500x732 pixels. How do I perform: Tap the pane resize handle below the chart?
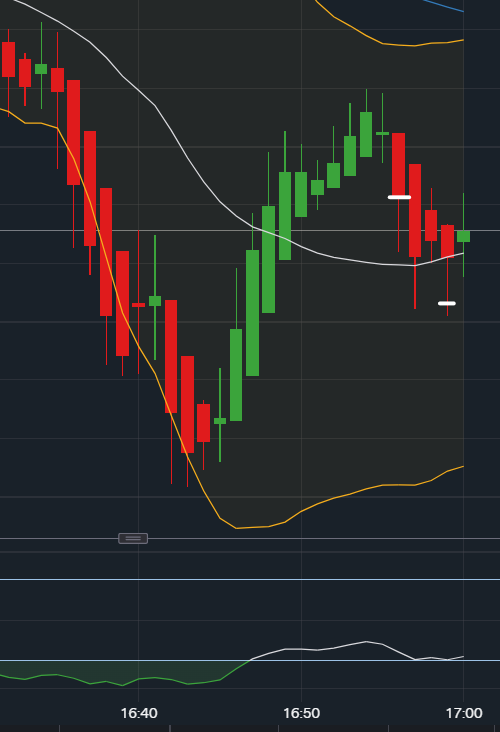133,538
